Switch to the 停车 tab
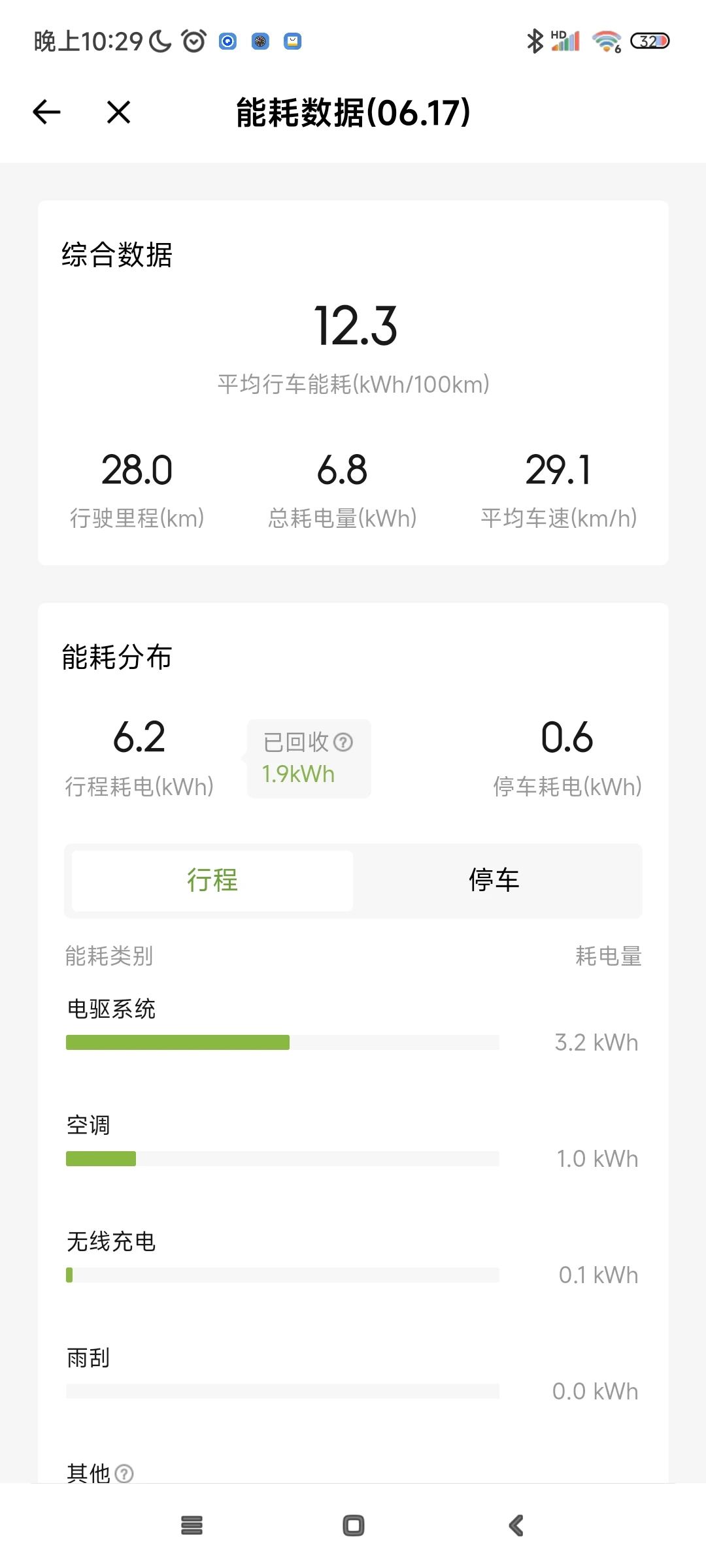The image size is (706, 1568). coord(494,880)
